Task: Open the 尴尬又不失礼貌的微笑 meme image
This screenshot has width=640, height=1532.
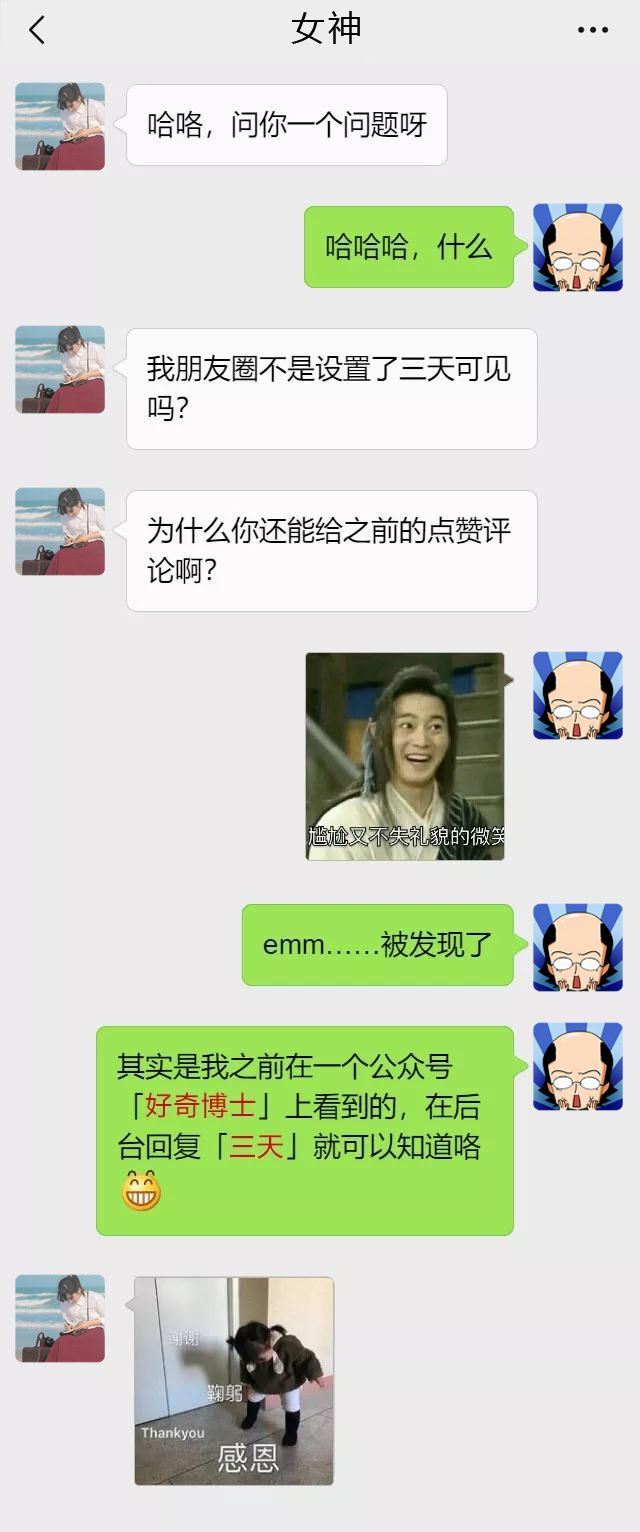Action: [x=405, y=756]
